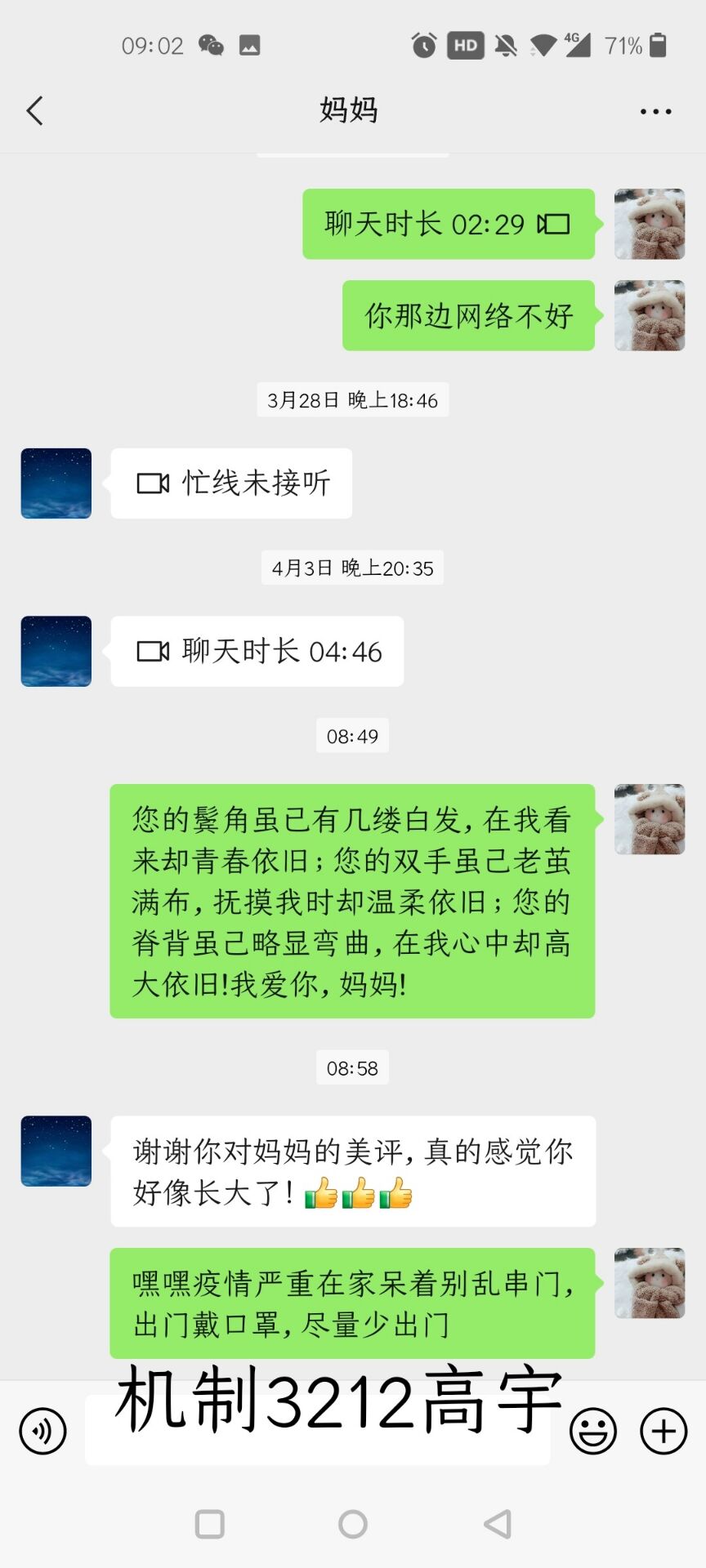This screenshot has width=706, height=1568.
Task: Tap the 聊天时长 02:29 video call record
Action: [448, 224]
